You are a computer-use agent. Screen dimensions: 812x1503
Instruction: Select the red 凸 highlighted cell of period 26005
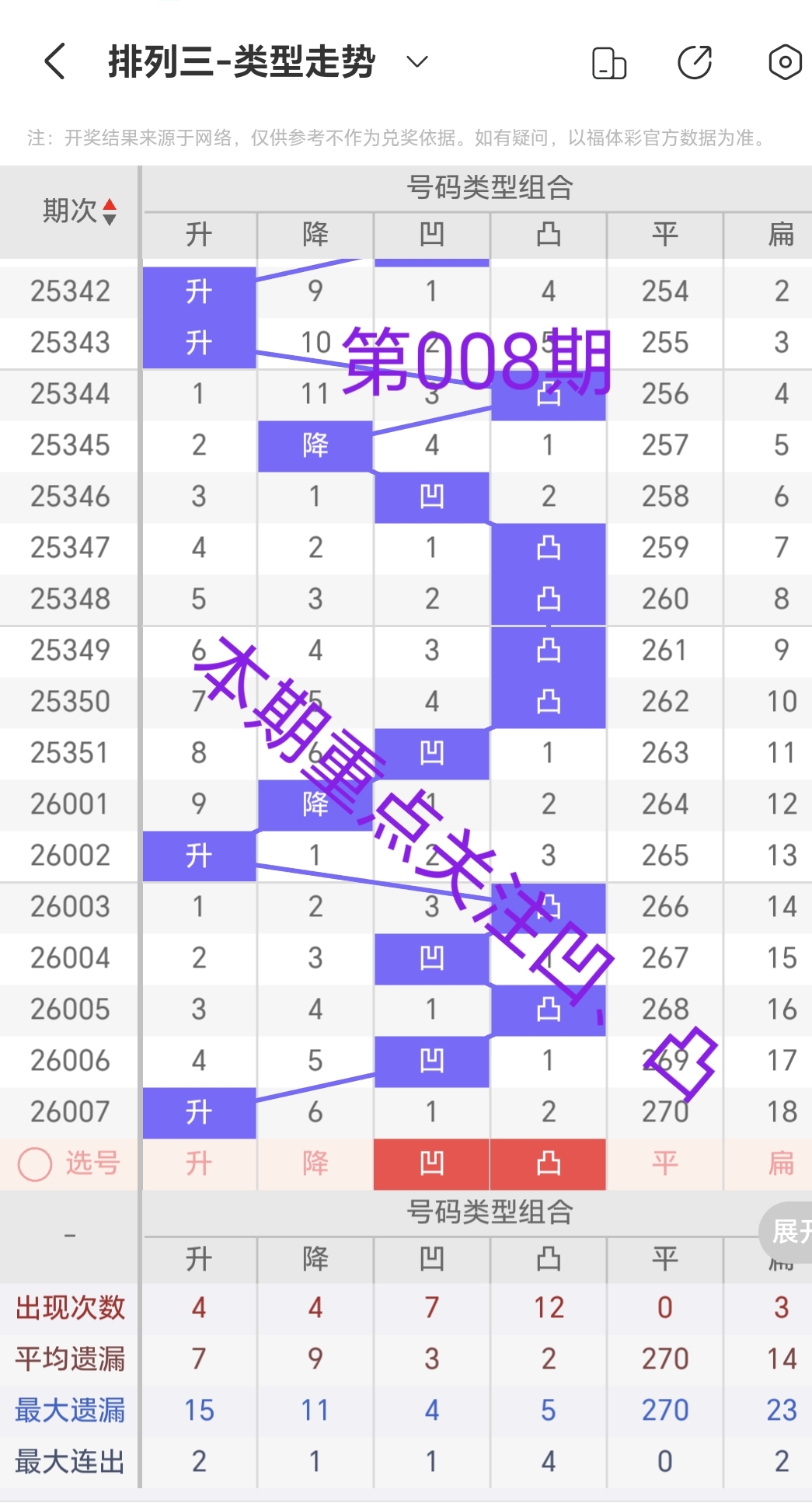click(x=549, y=1009)
